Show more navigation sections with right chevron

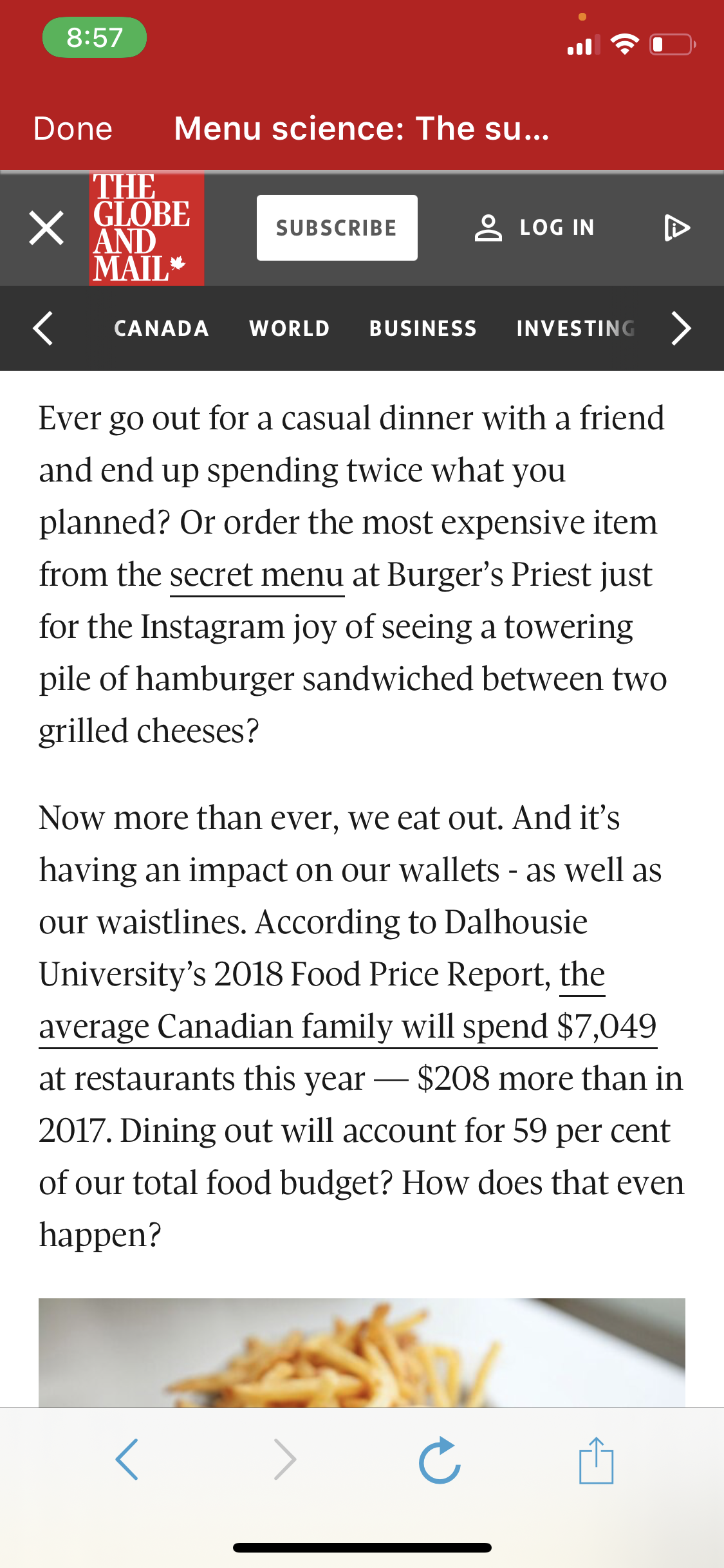pyautogui.click(x=681, y=328)
